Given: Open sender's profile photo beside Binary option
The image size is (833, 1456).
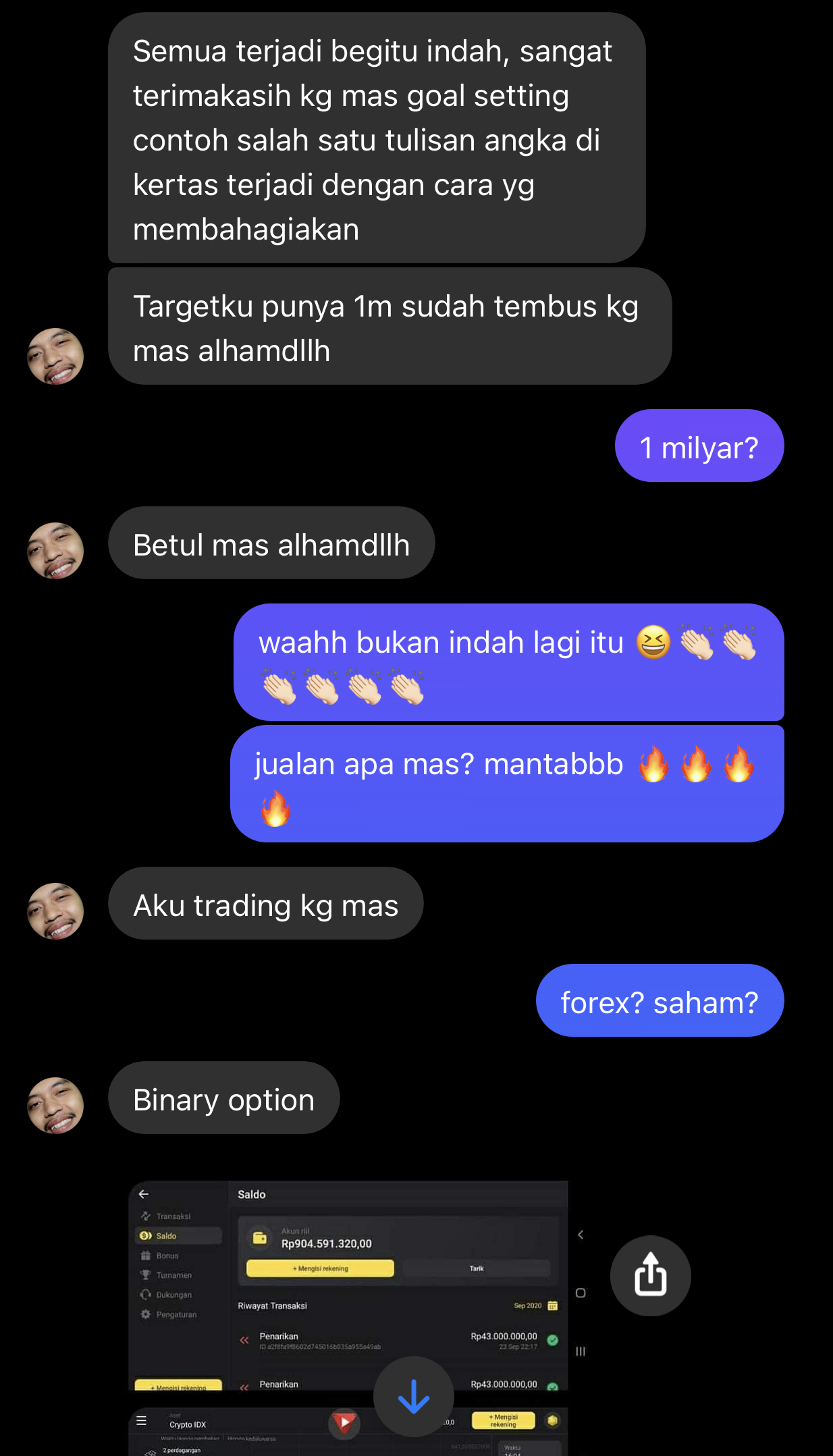Looking at the screenshot, I should pos(55,1105).
